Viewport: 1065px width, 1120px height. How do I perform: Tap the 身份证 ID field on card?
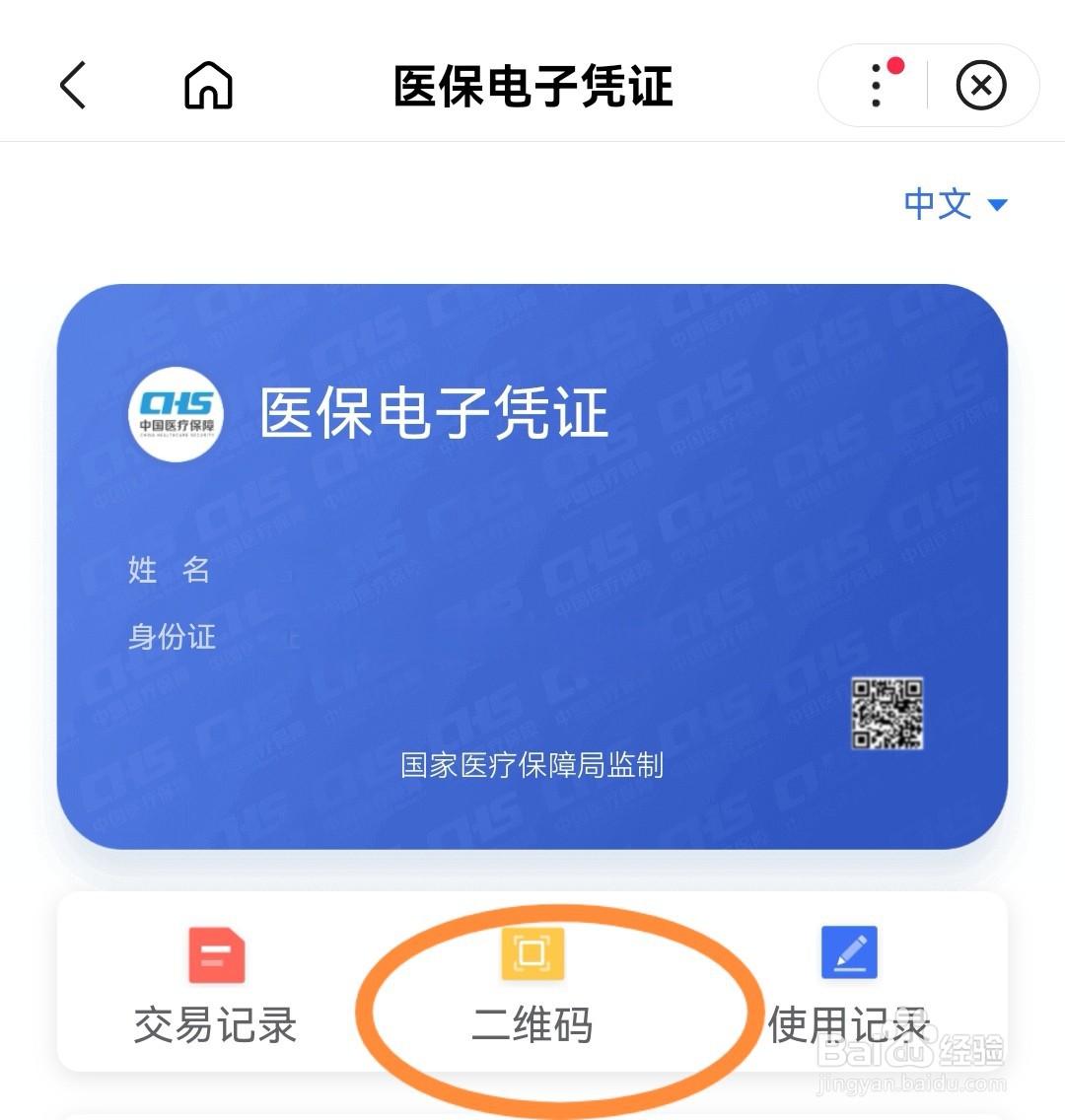[x=173, y=637]
